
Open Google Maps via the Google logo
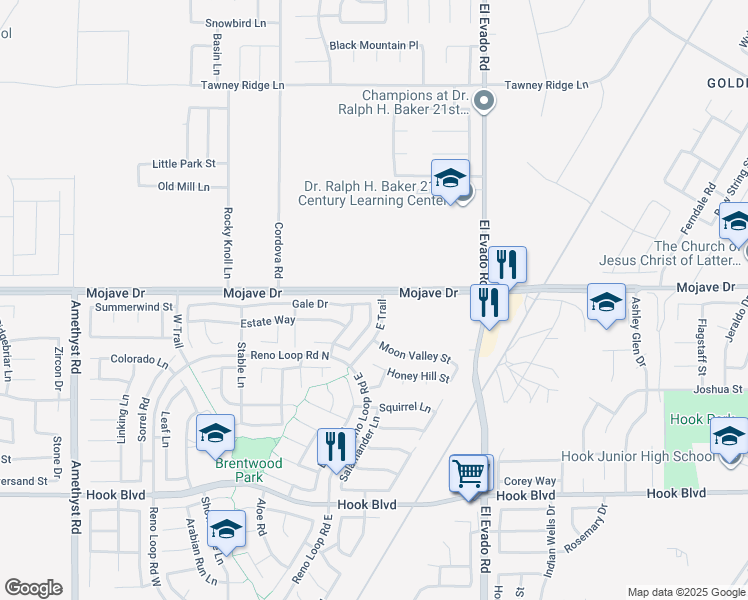pyautogui.click(x=33, y=588)
